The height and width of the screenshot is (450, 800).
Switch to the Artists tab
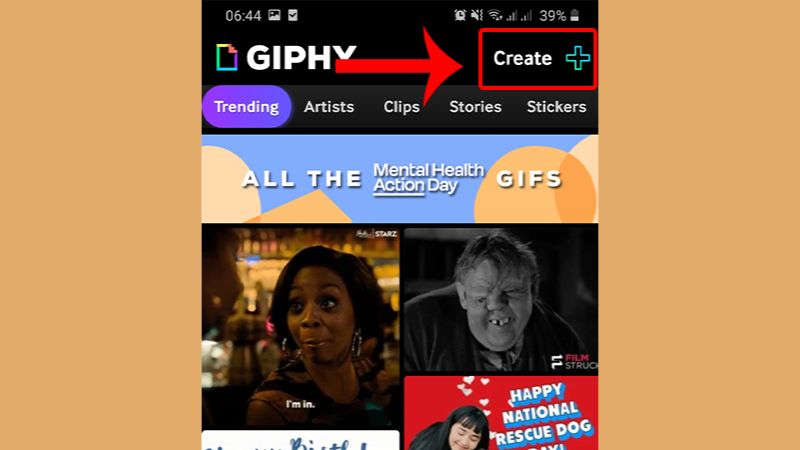point(329,107)
